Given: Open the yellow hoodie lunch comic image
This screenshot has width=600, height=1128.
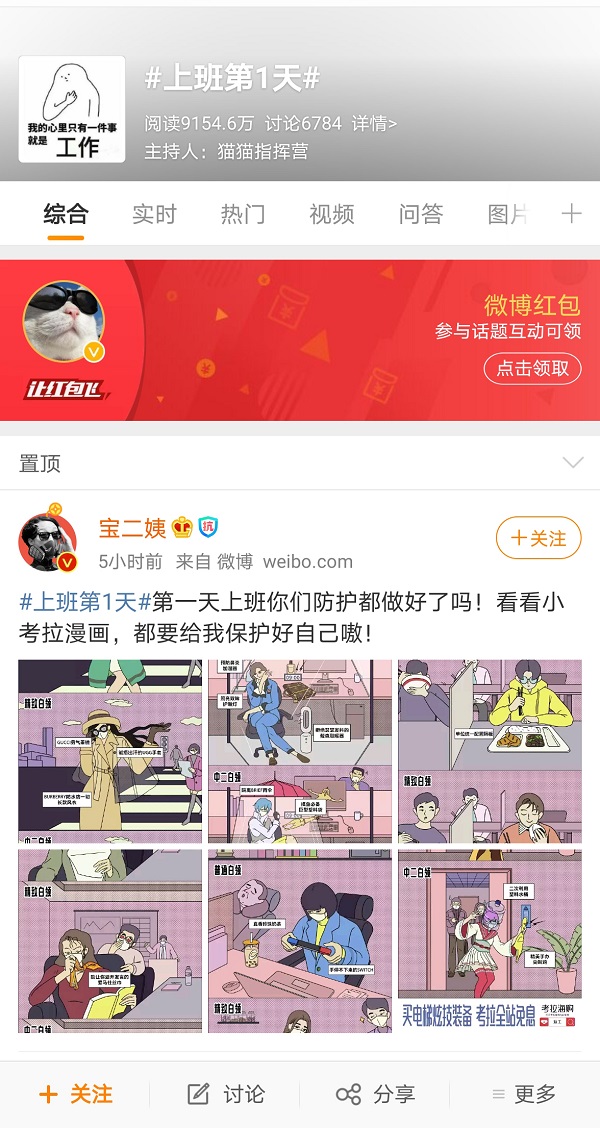Looking at the screenshot, I should coord(490,751).
